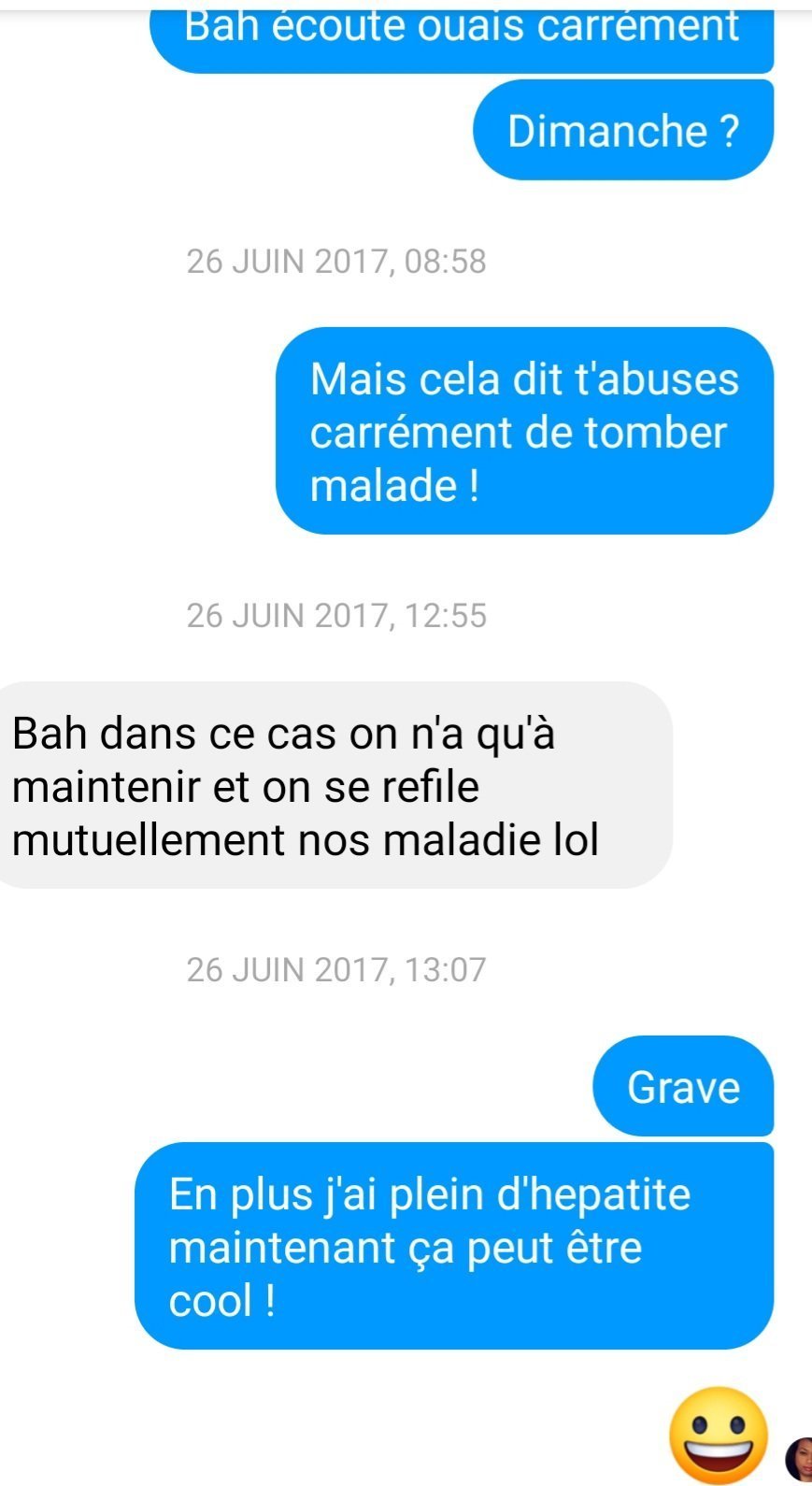Tap the "Dimanche ?" message bubble
812x1486 pixels.
click(x=623, y=130)
